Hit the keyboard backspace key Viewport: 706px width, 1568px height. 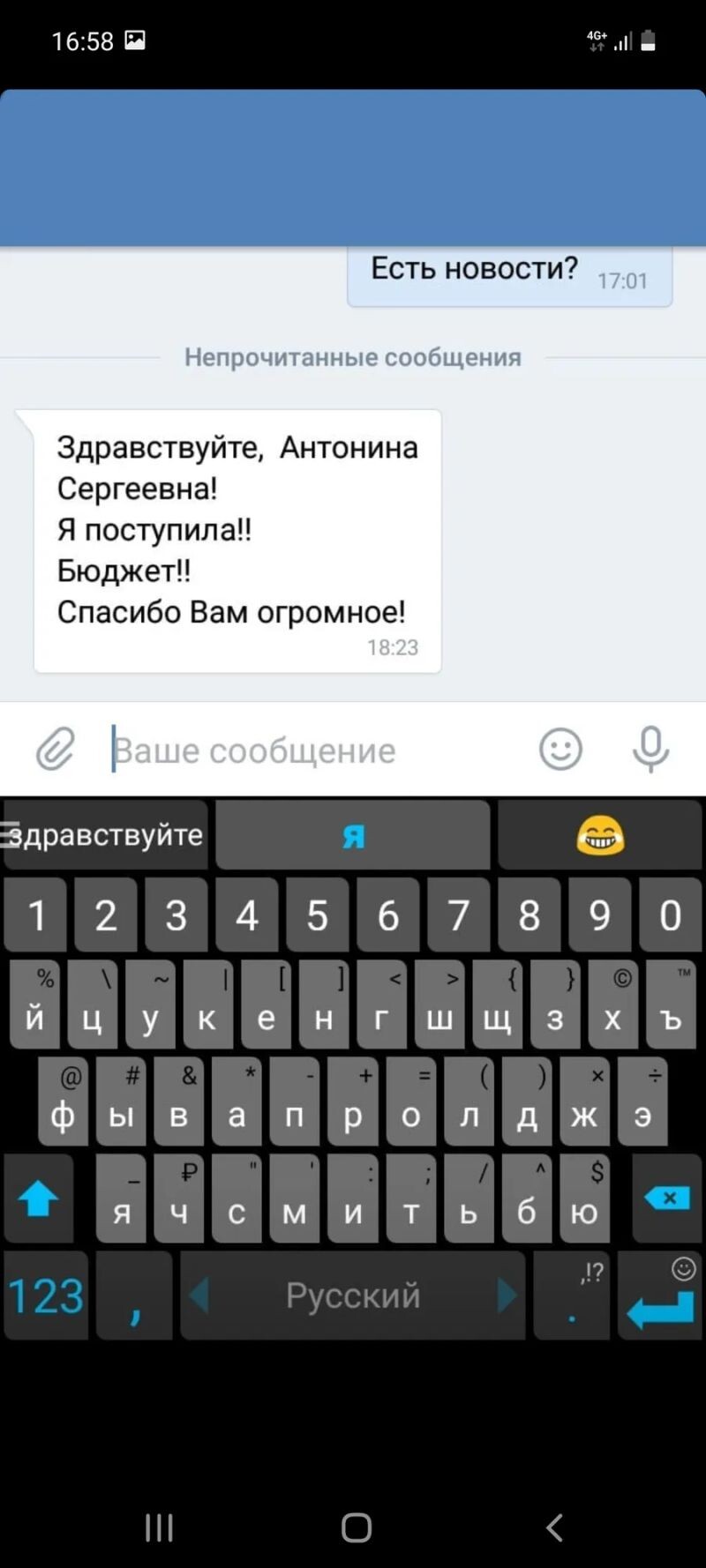(666, 1199)
